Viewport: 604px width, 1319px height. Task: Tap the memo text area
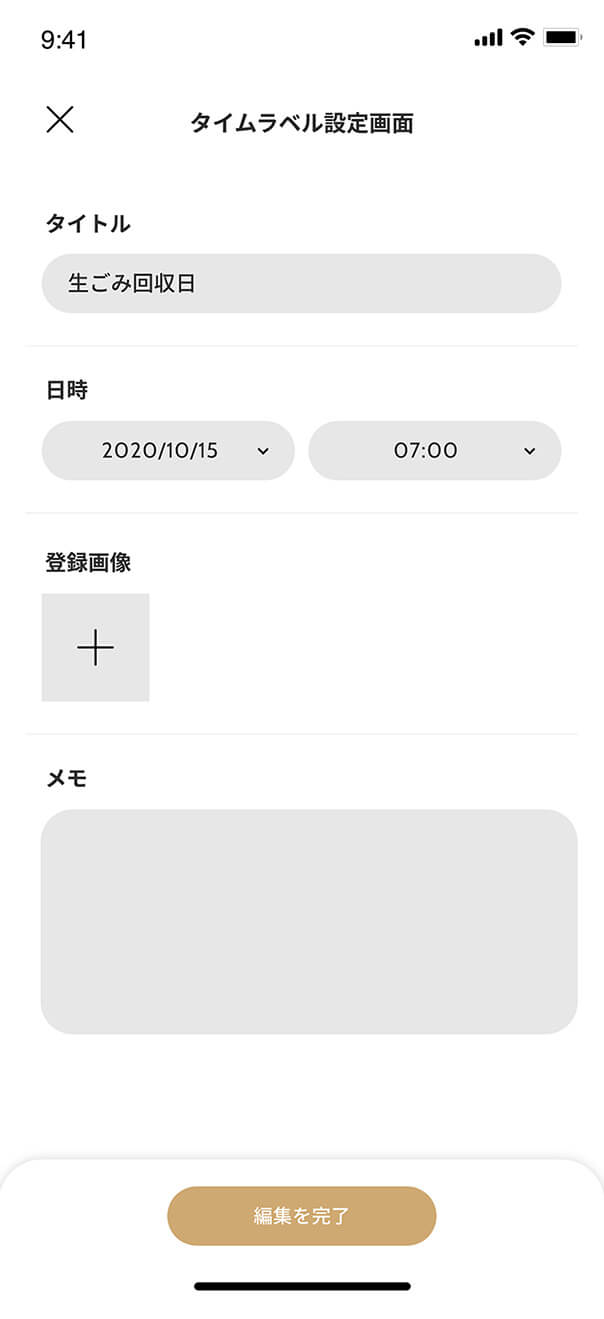(x=309, y=921)
